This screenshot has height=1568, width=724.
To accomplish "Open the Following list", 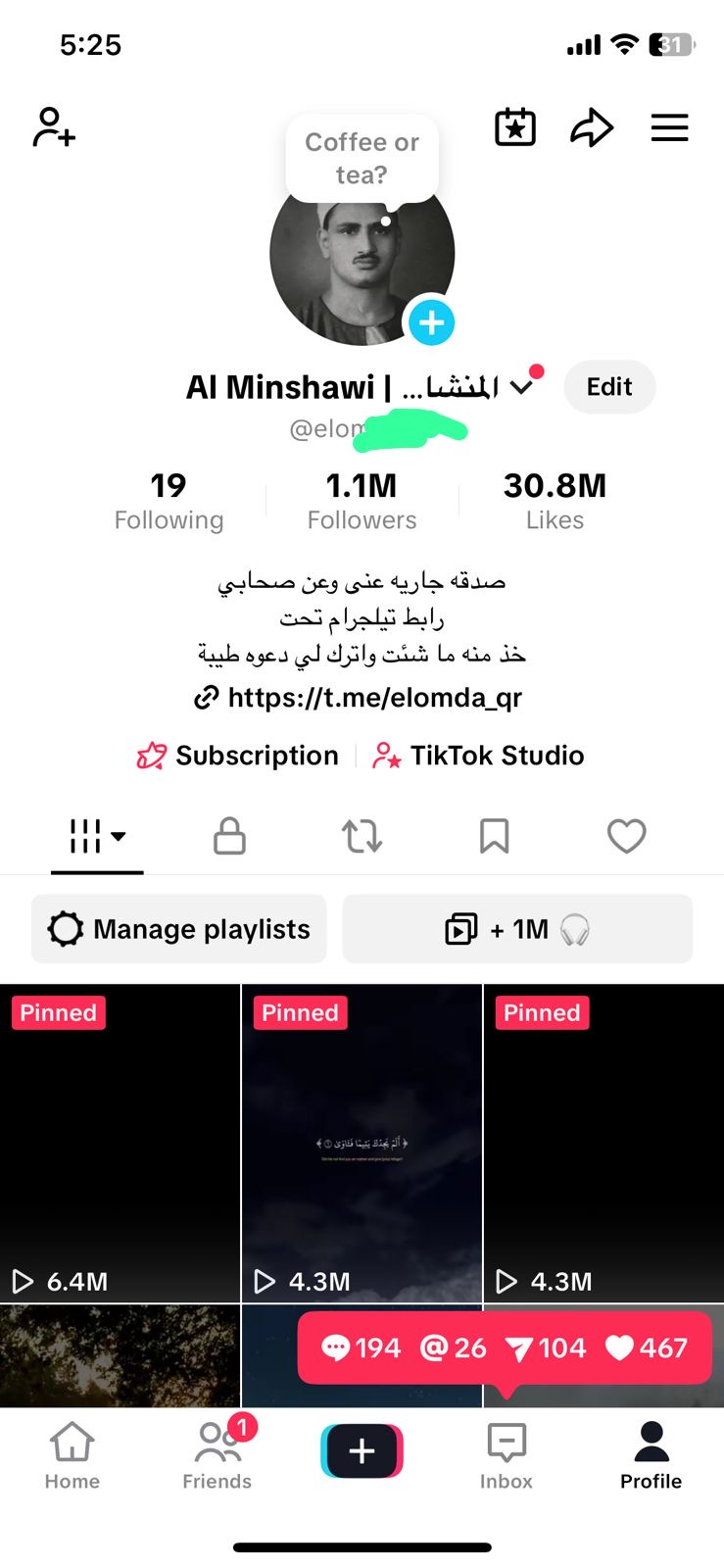I will pos(169,500).
